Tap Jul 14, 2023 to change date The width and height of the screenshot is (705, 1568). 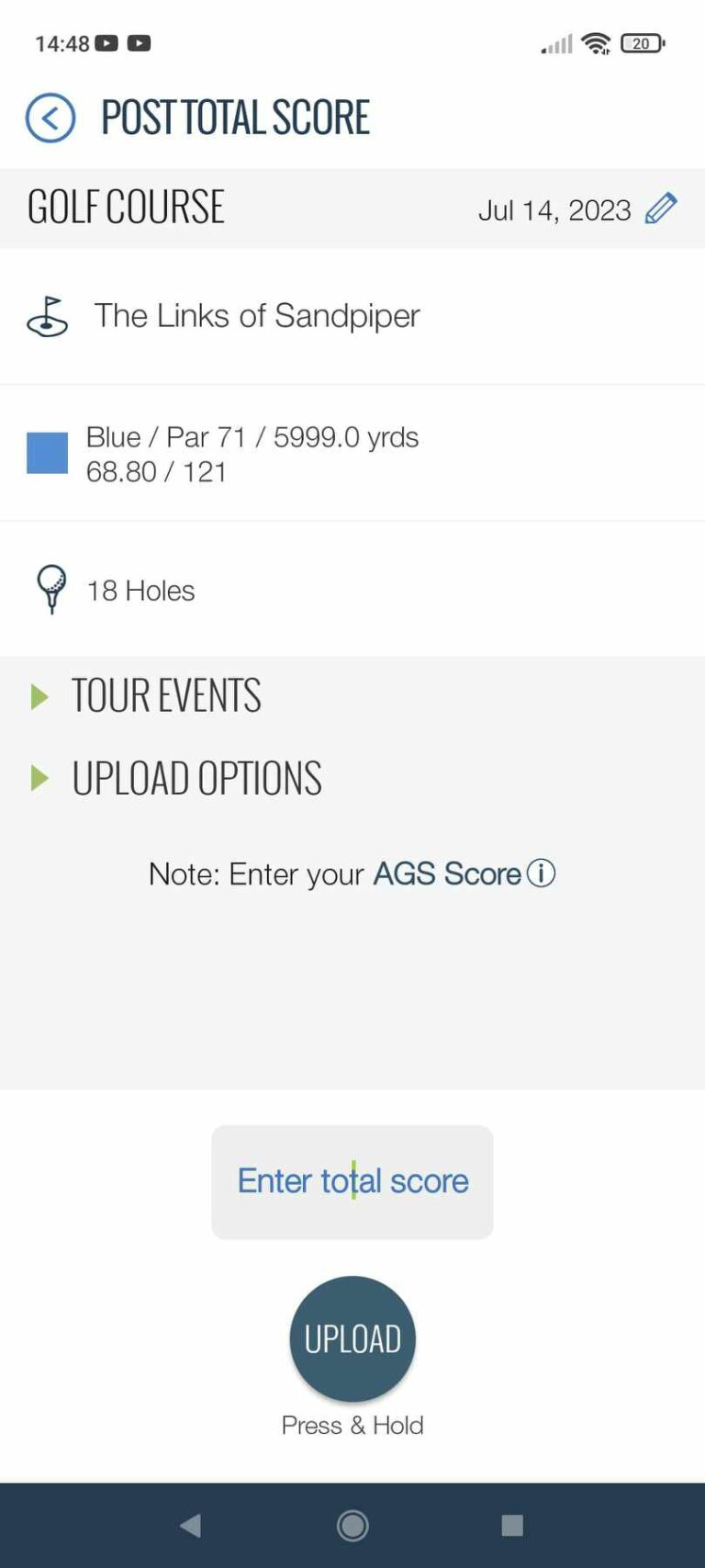555,209
